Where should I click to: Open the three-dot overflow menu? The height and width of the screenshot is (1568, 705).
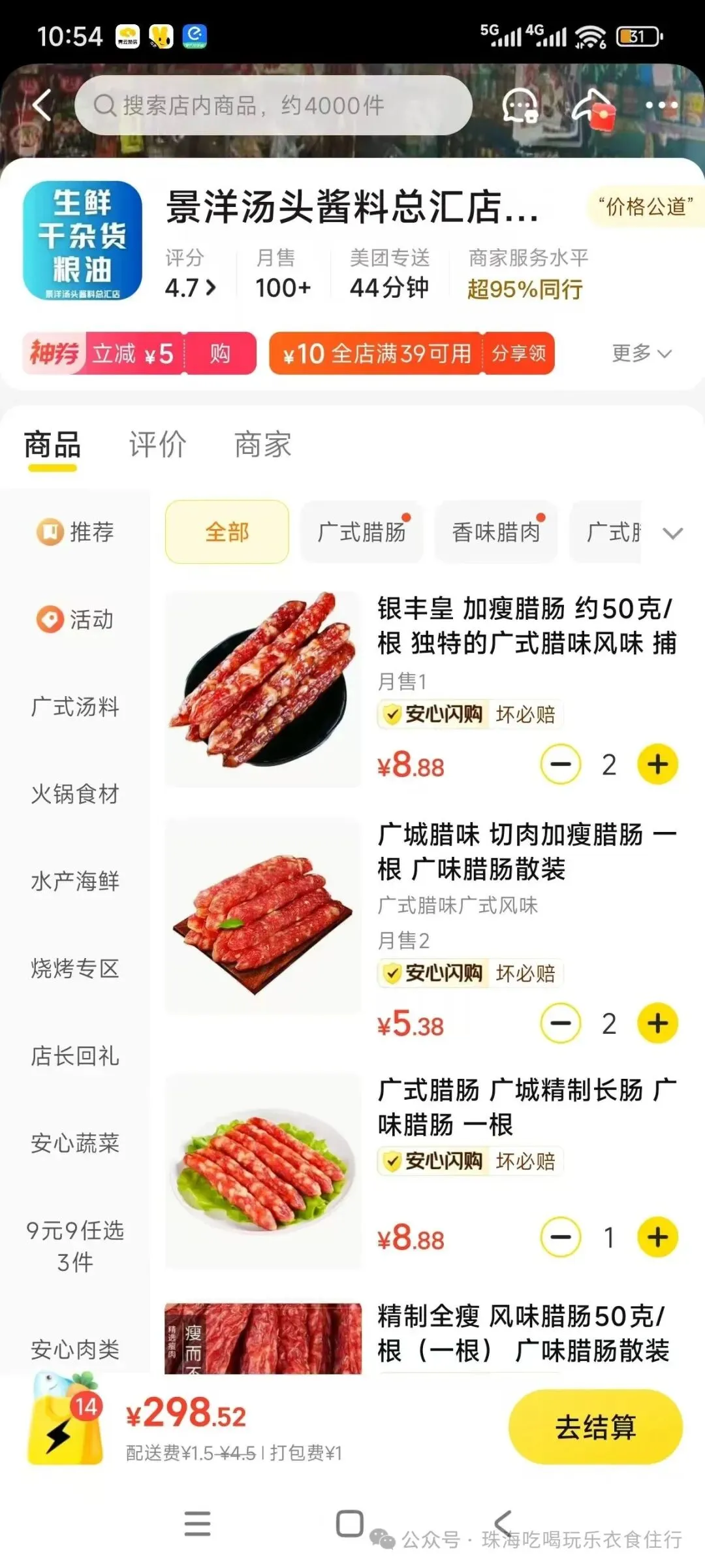click(661, 105)
